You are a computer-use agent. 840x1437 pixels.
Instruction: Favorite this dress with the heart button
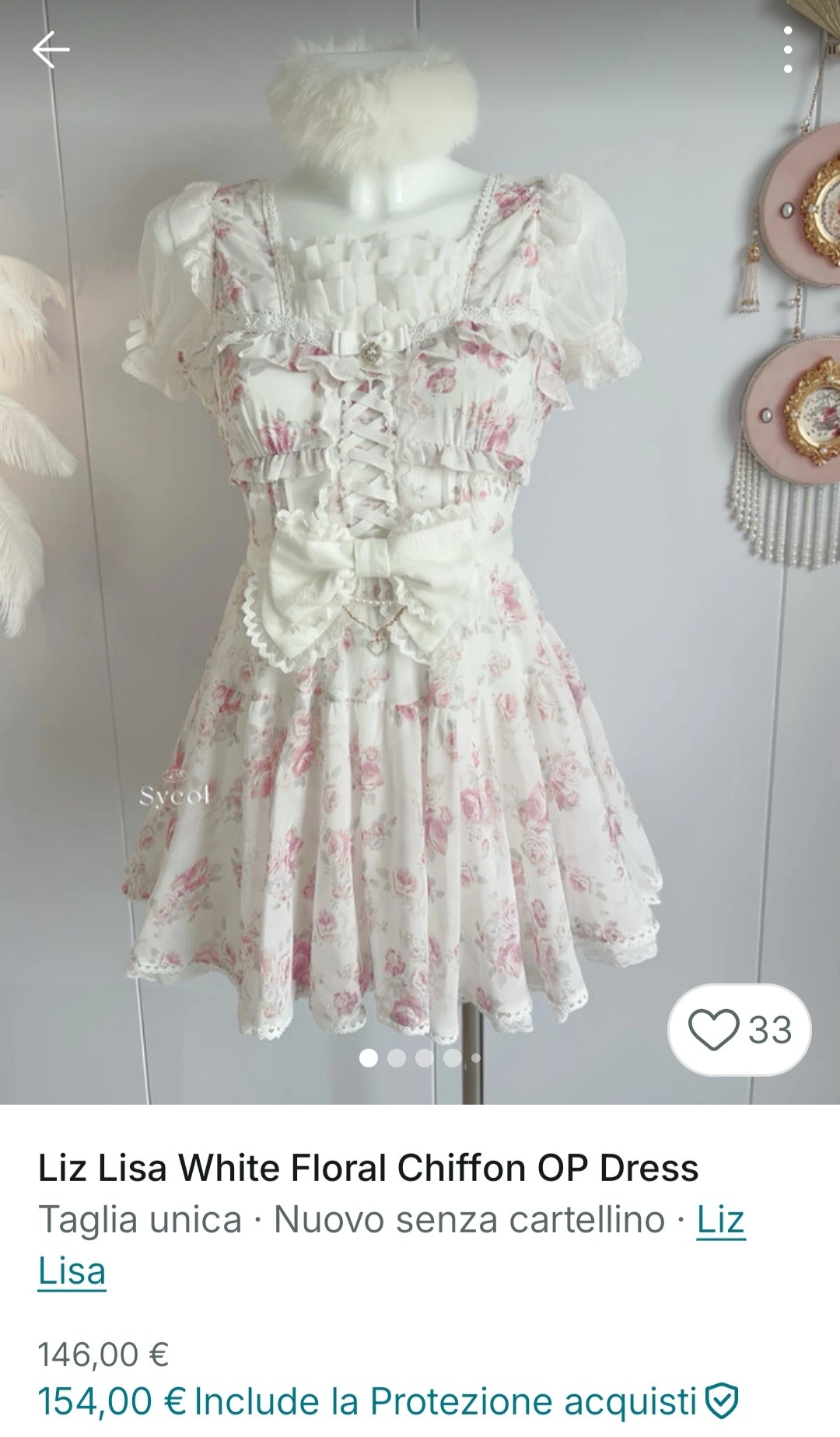(738, 1030)
